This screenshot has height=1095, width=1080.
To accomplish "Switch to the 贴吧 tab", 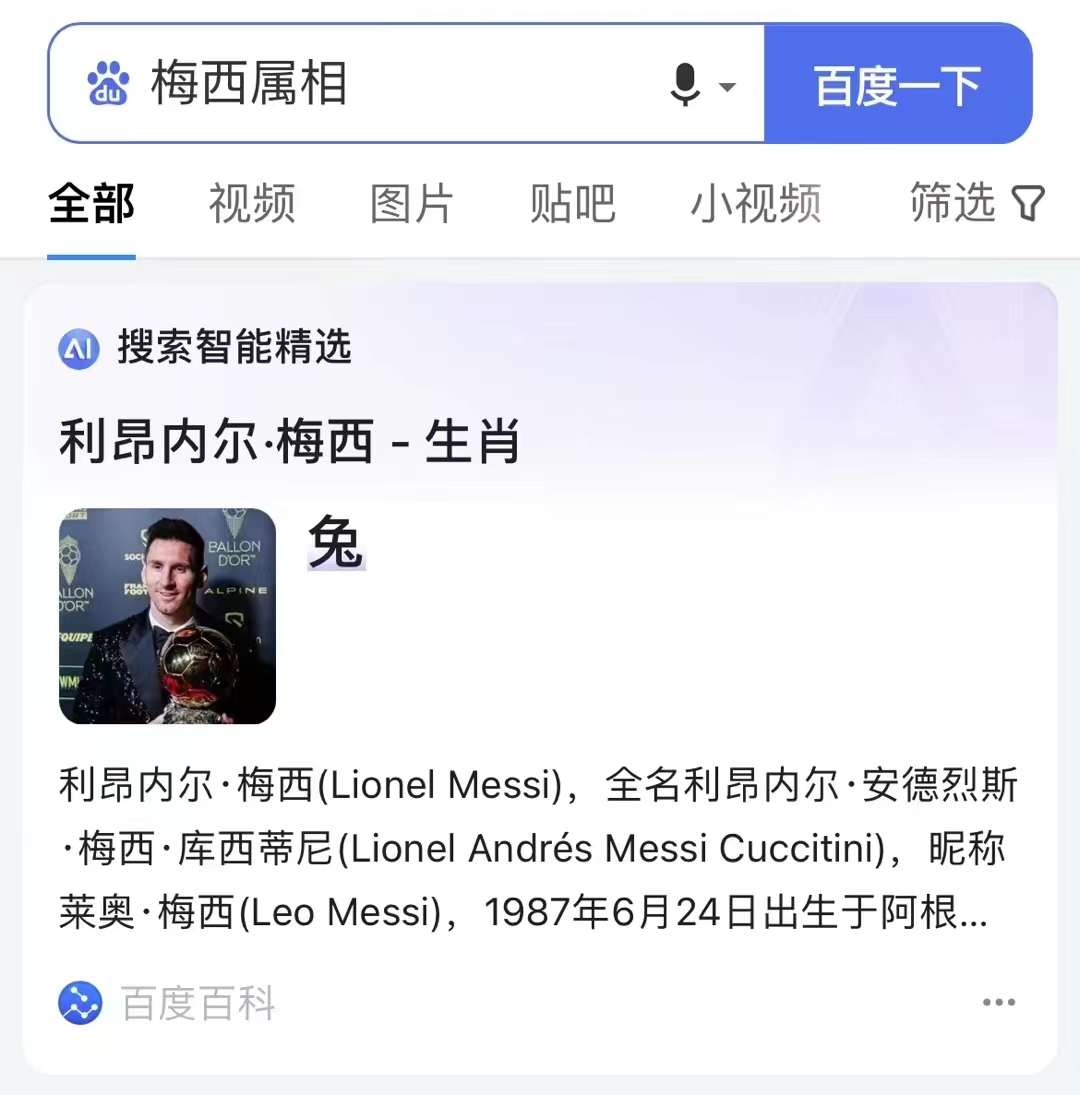I will tap(572, 204).
